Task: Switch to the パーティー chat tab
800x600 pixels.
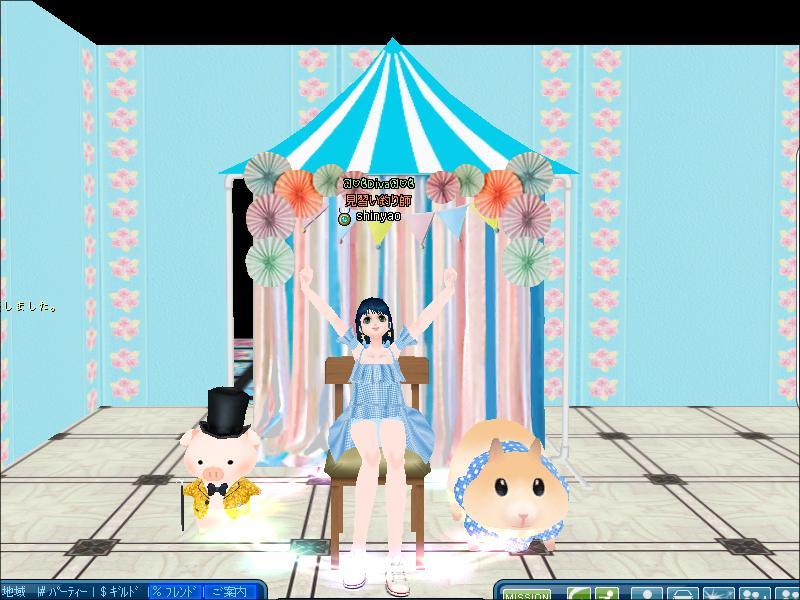Action: point(62,592)
